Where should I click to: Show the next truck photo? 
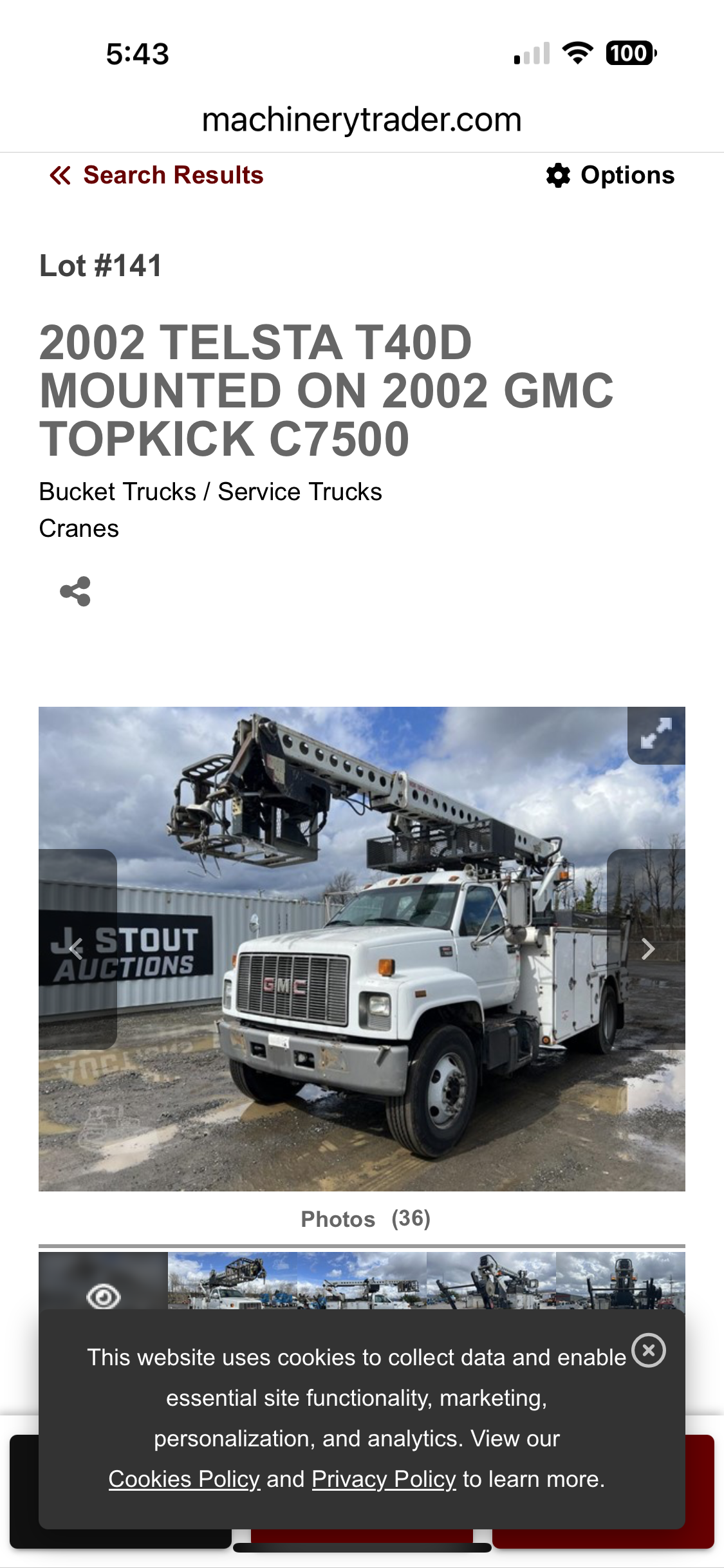647,949
